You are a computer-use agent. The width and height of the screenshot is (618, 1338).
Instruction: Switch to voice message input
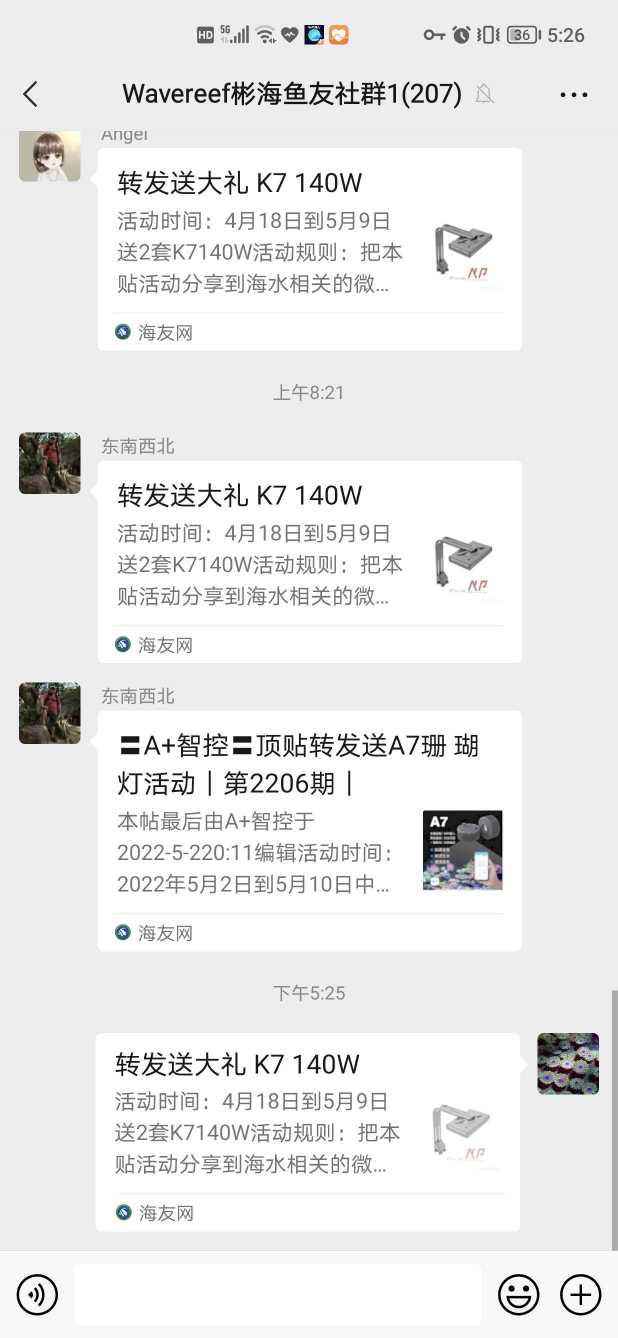pyautogui.click(x=37, y=1295)
